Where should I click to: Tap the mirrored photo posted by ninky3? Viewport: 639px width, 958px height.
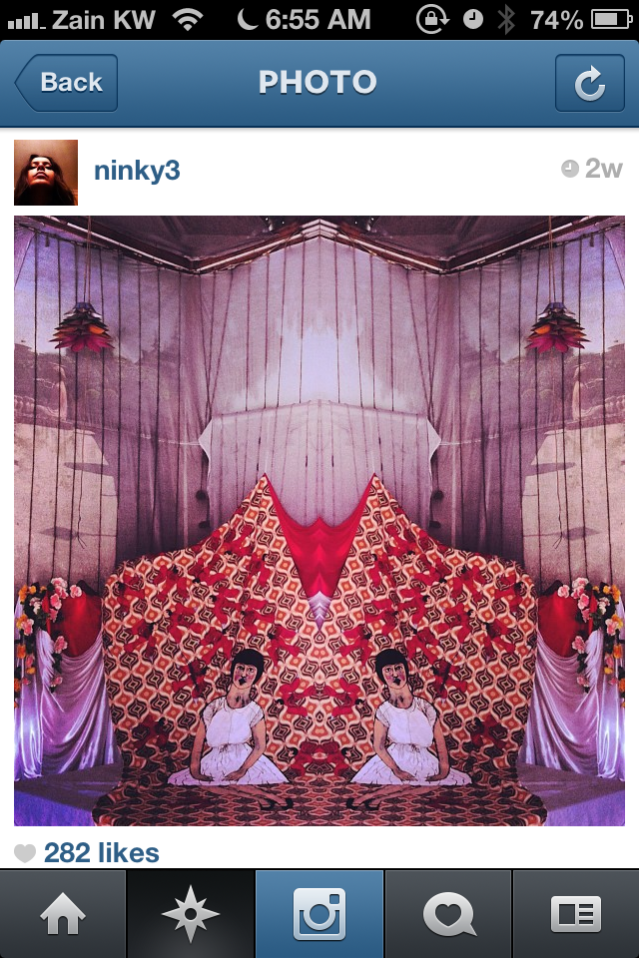(x=319, y=520)
